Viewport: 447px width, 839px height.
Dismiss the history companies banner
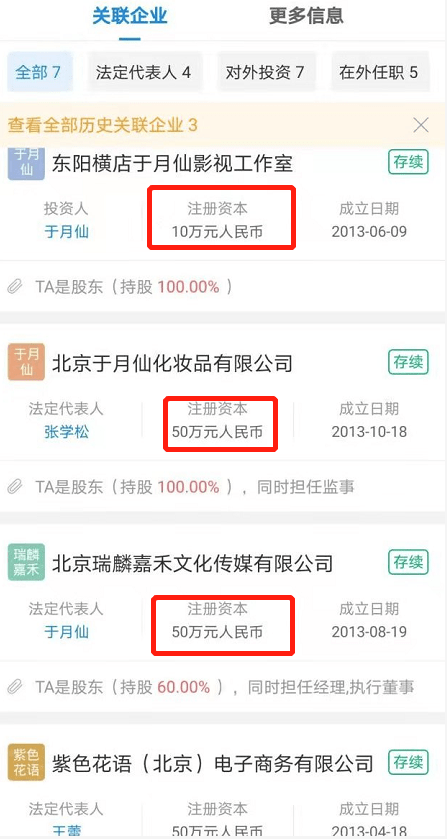click(x=421, y=125)
